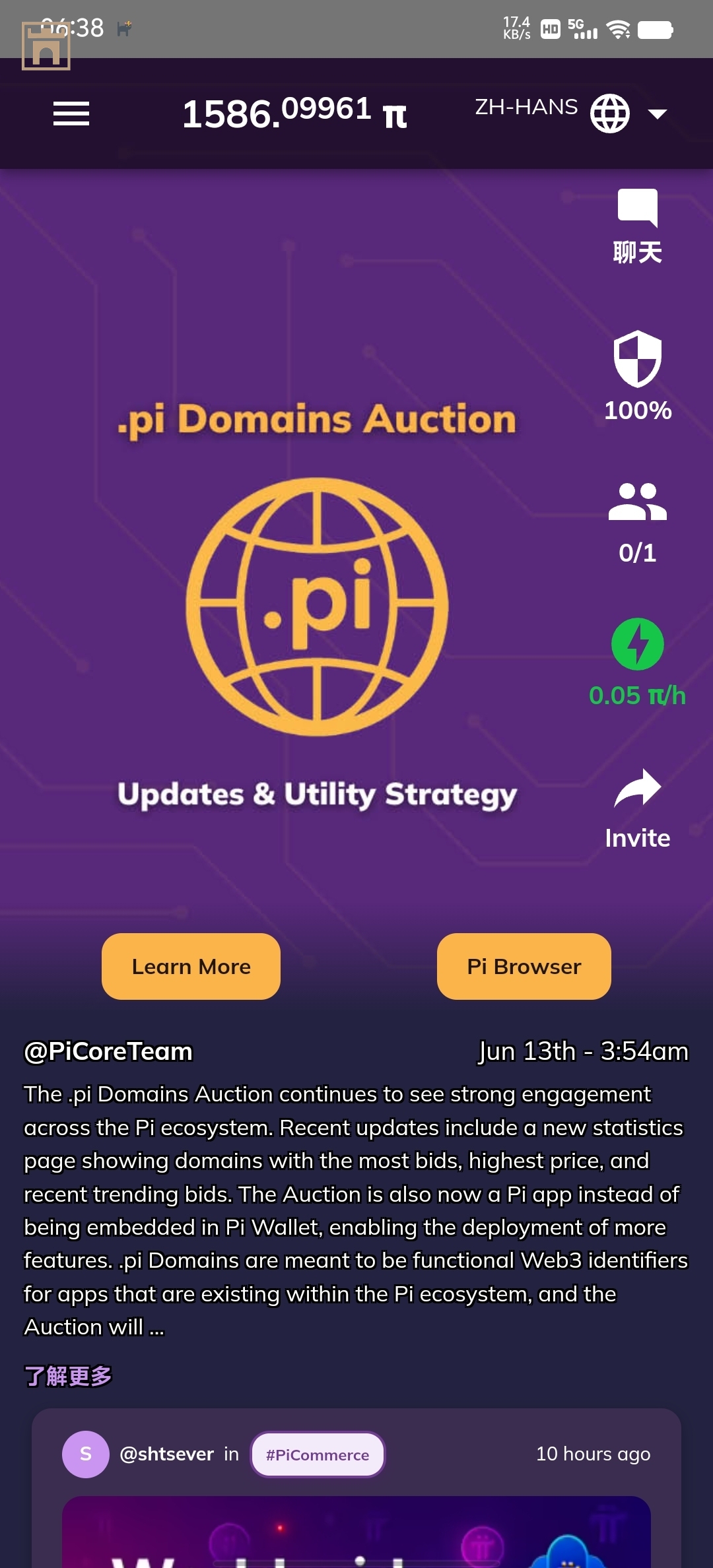Open the ZH-HANS language dropdown
Image resolution: width=713 pixels, height=1568 pixels.
572,112
